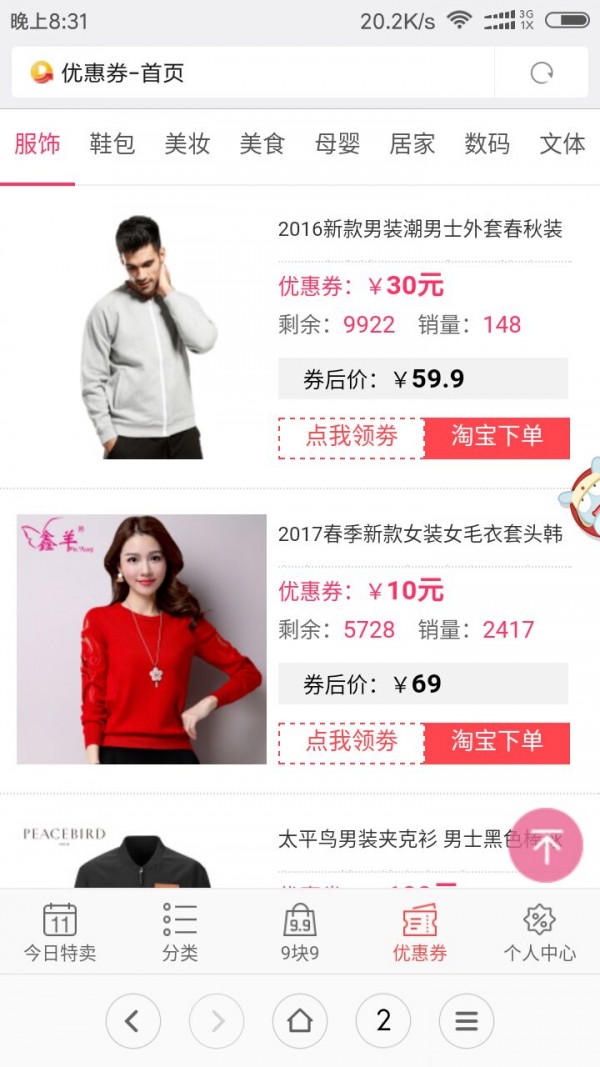Open the red sweater product image
The image size is (600, 1067).
142,639
